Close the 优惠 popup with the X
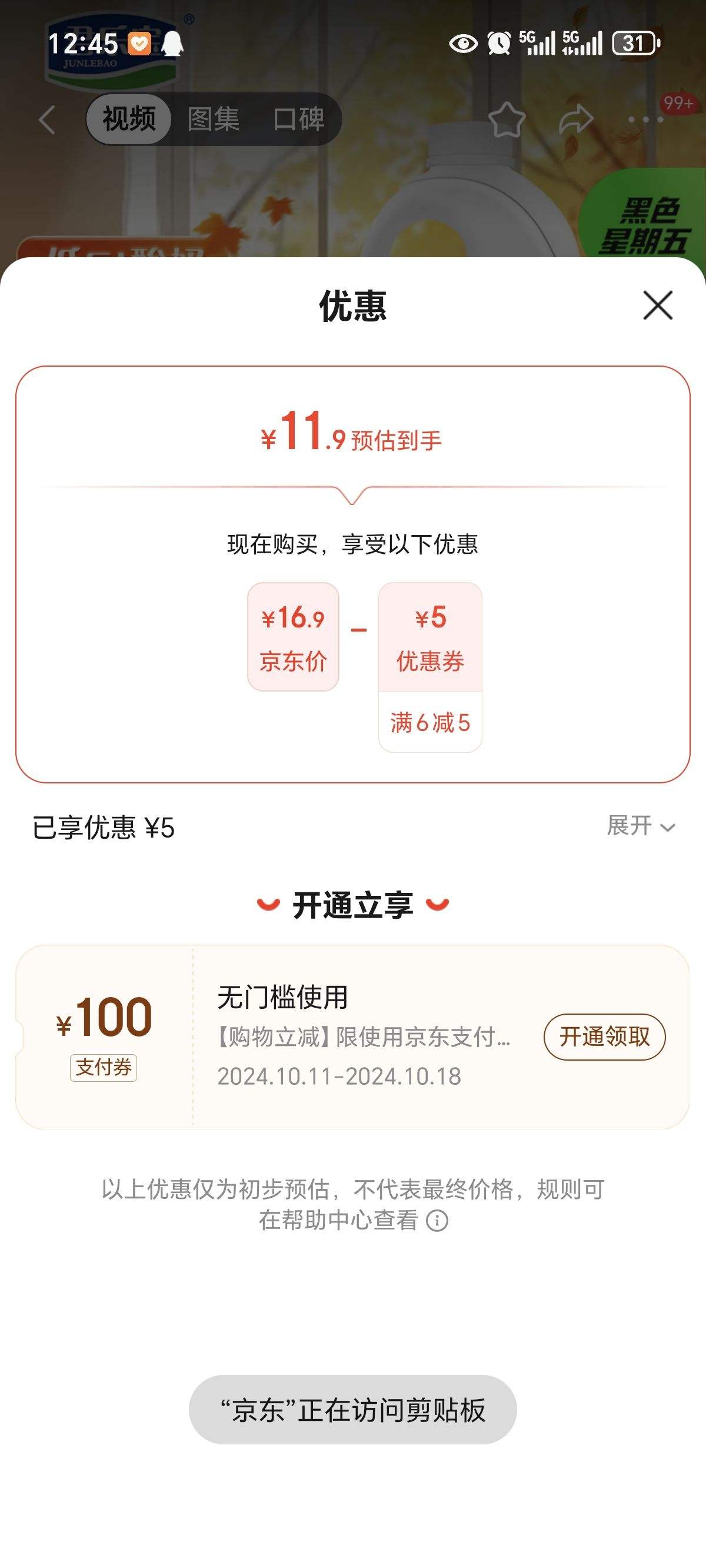This screenshot has height=1568, width=706. pos(657,306)
